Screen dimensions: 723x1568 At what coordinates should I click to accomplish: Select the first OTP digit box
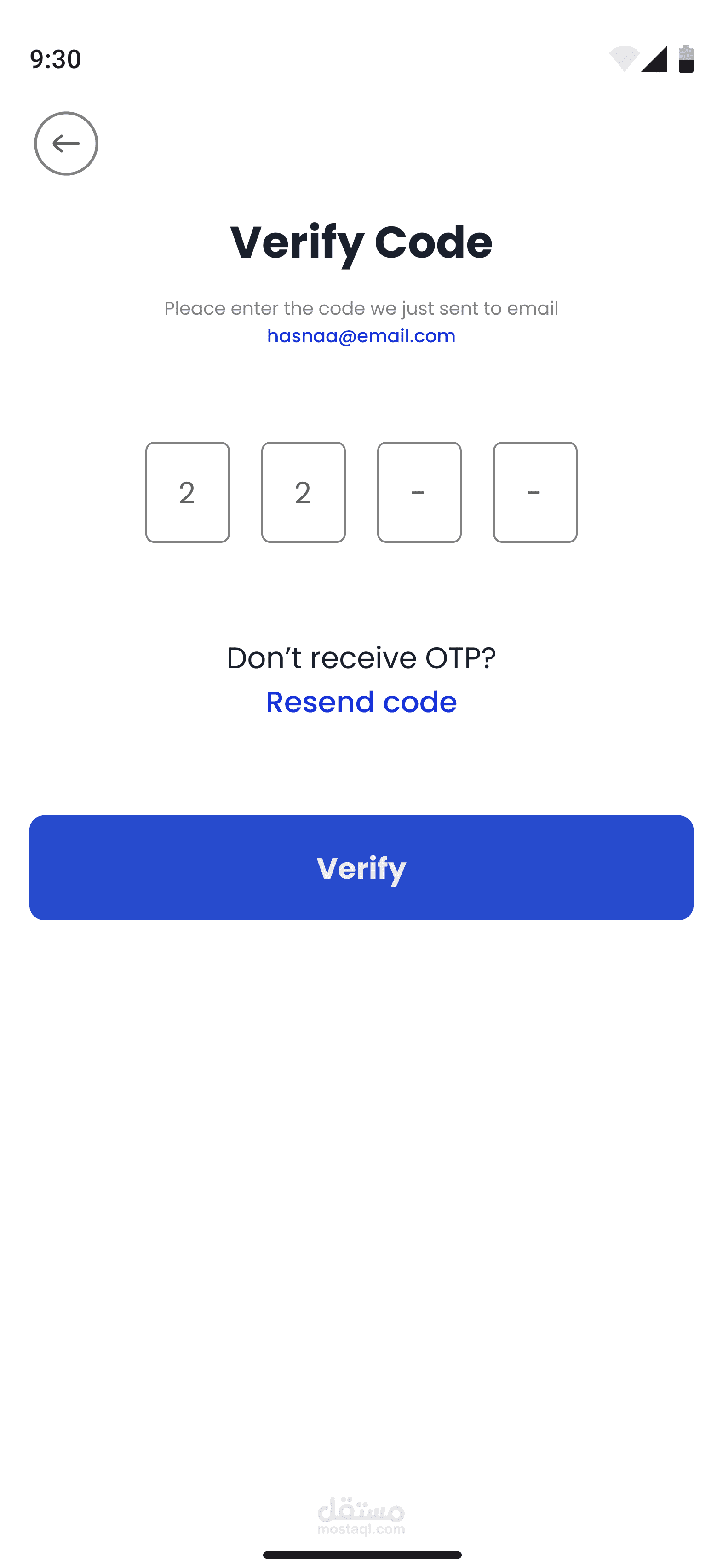point(188,492)
